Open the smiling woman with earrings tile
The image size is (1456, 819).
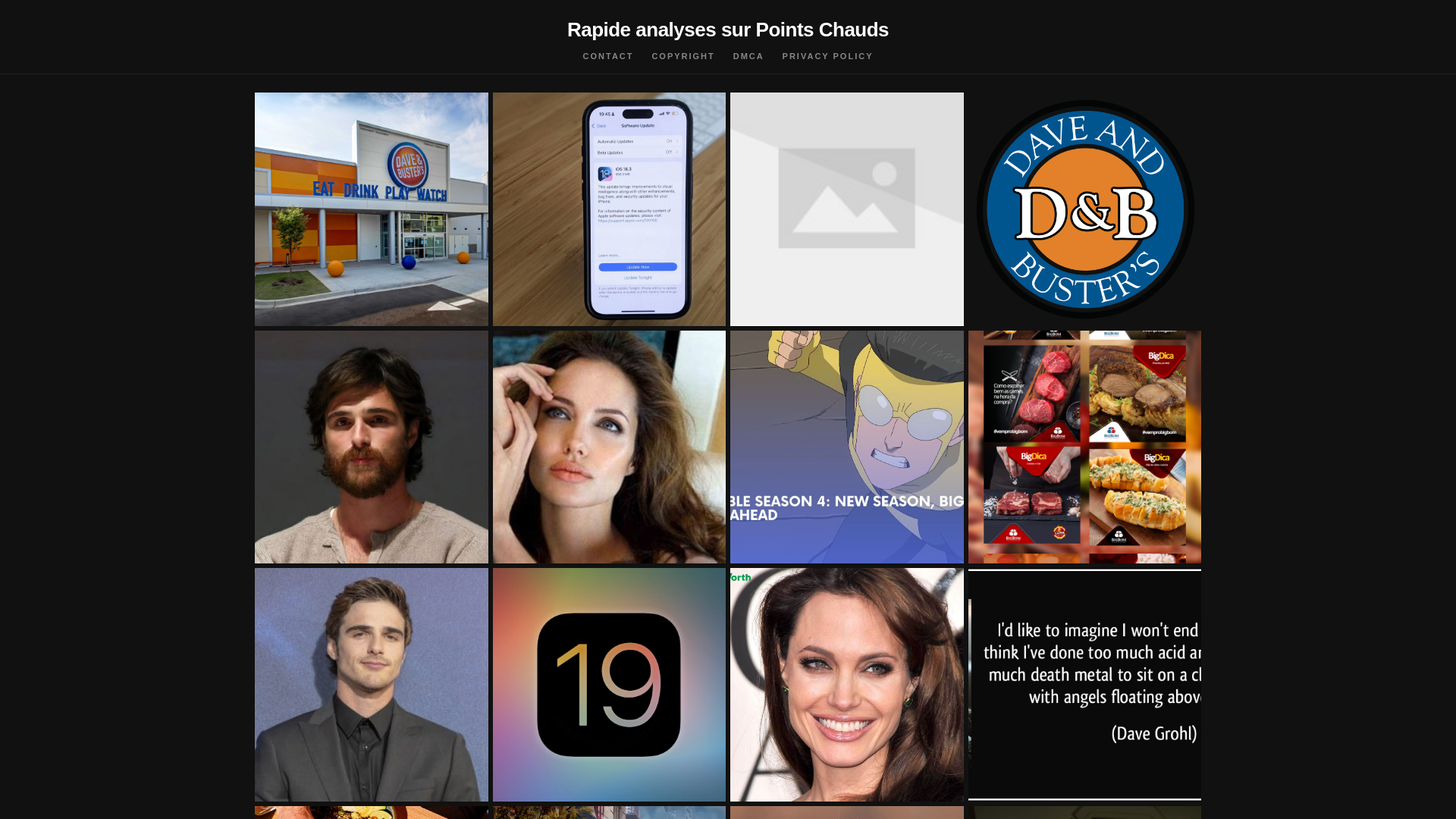[x=846, y=684]
